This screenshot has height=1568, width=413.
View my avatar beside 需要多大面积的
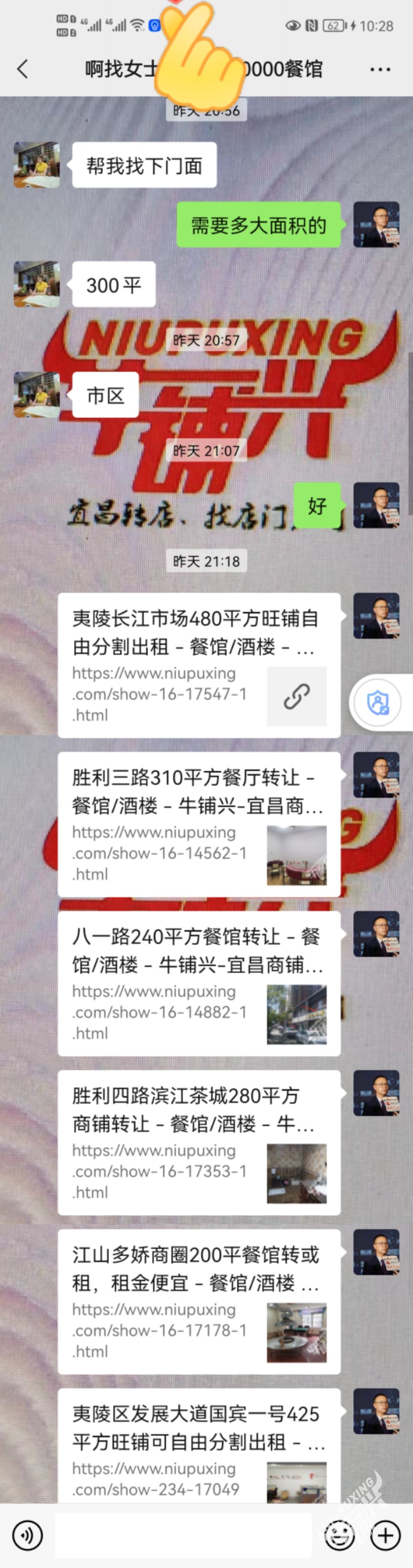click(x=377, y=225)
